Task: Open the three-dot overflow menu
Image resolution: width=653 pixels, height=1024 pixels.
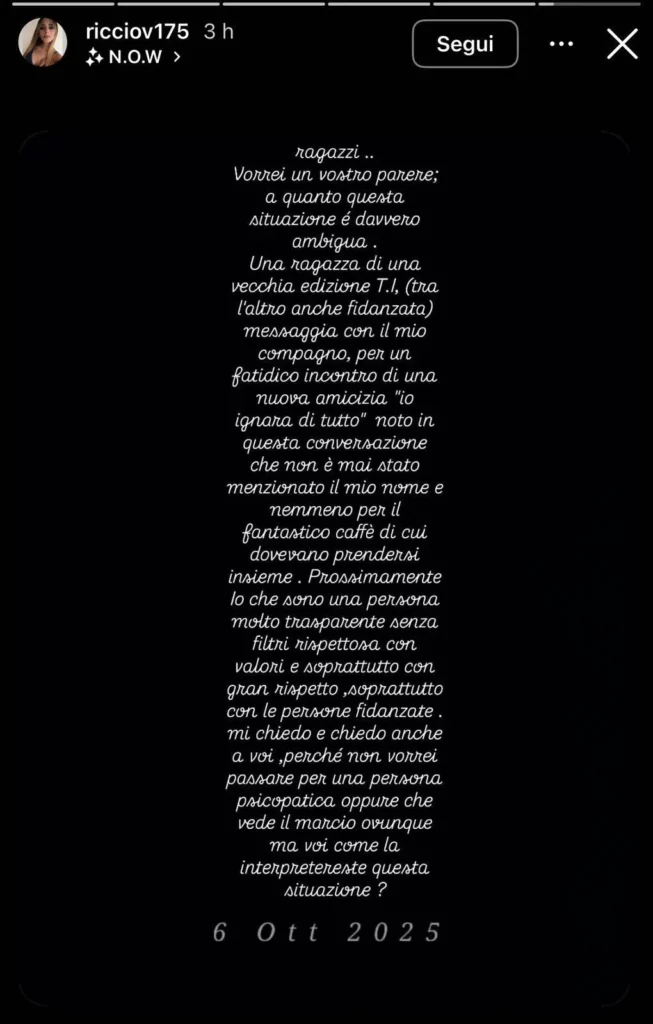Action: tap(562, 44)
